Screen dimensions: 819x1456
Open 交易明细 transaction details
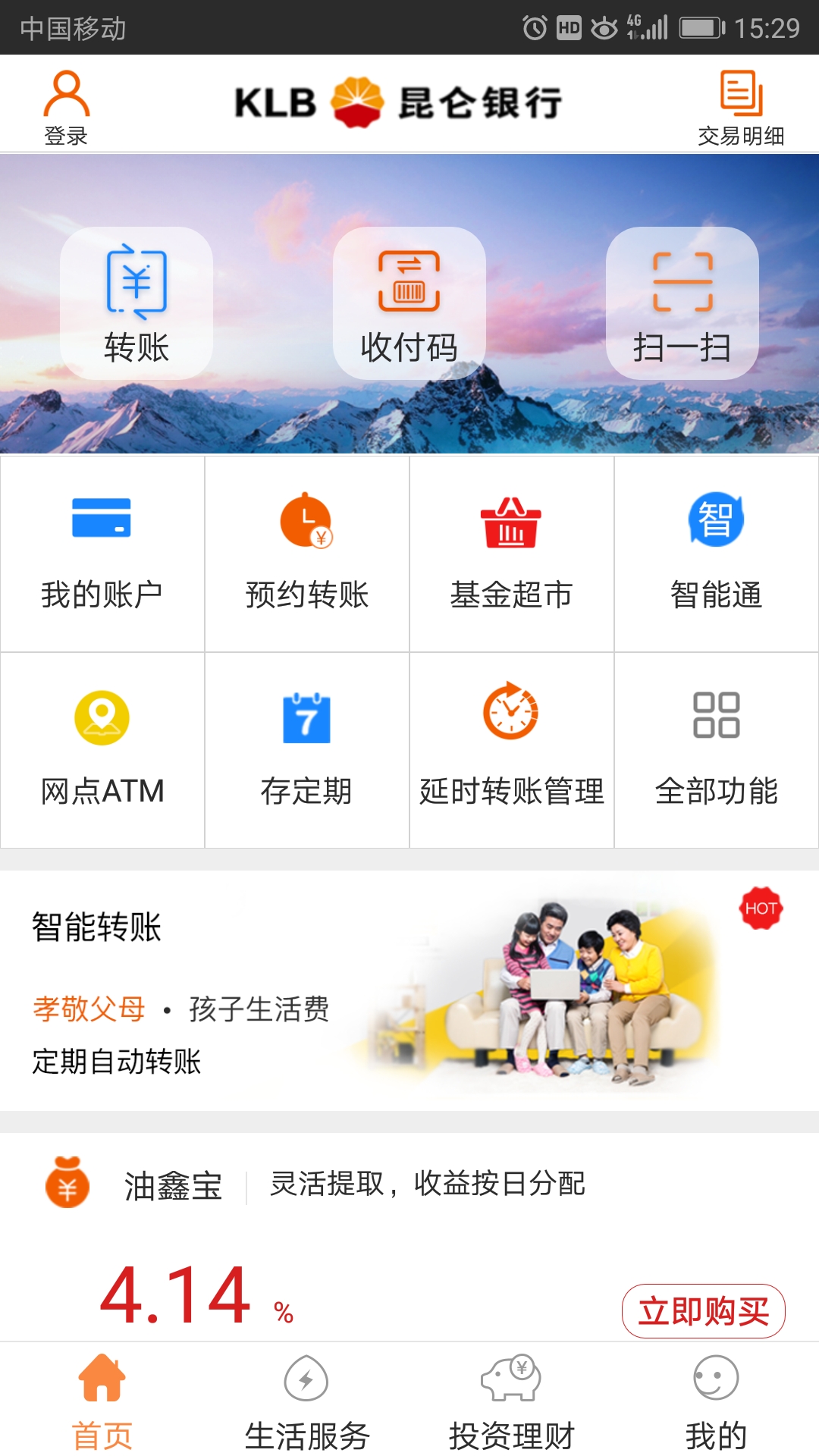coord(741,106)
